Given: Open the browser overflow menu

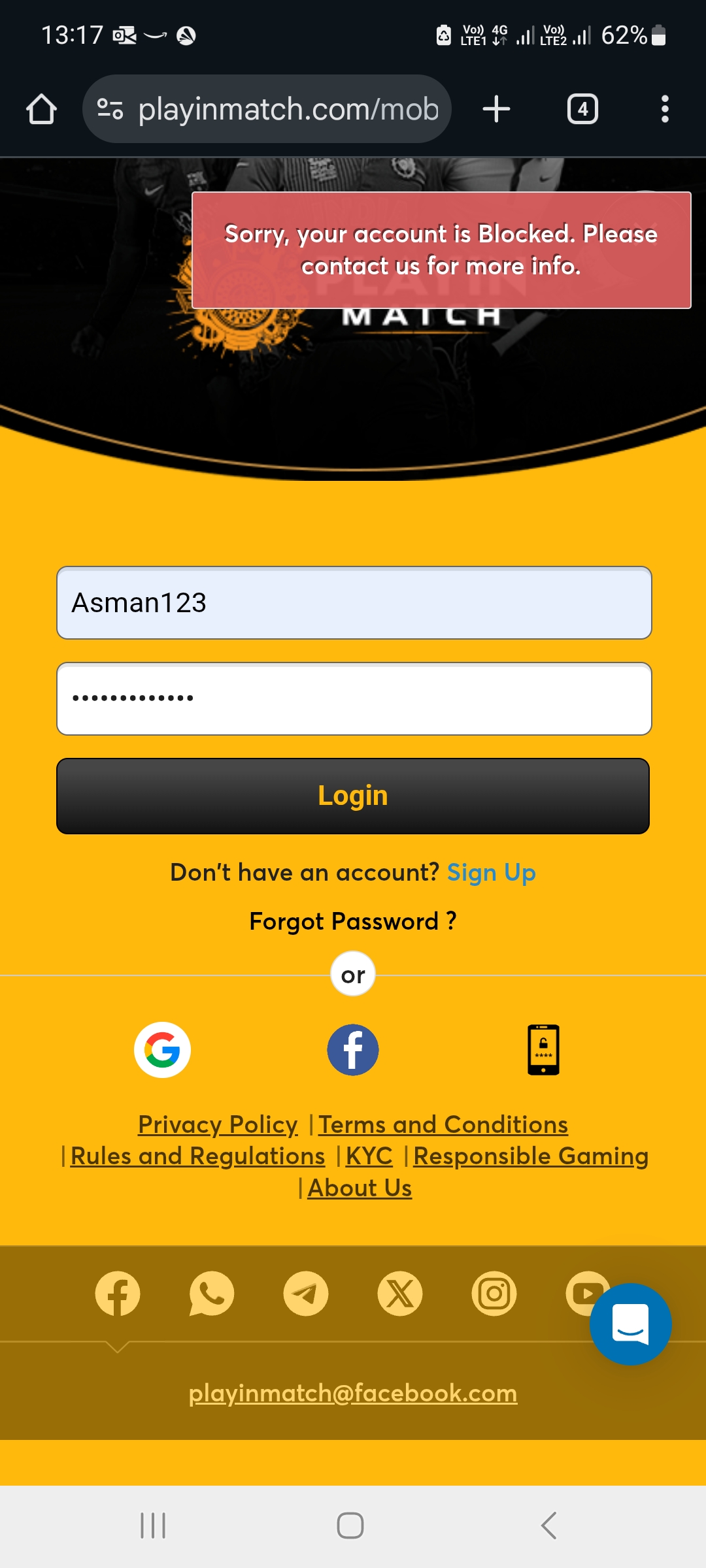Looking at the screenshot, I should 665,109.
